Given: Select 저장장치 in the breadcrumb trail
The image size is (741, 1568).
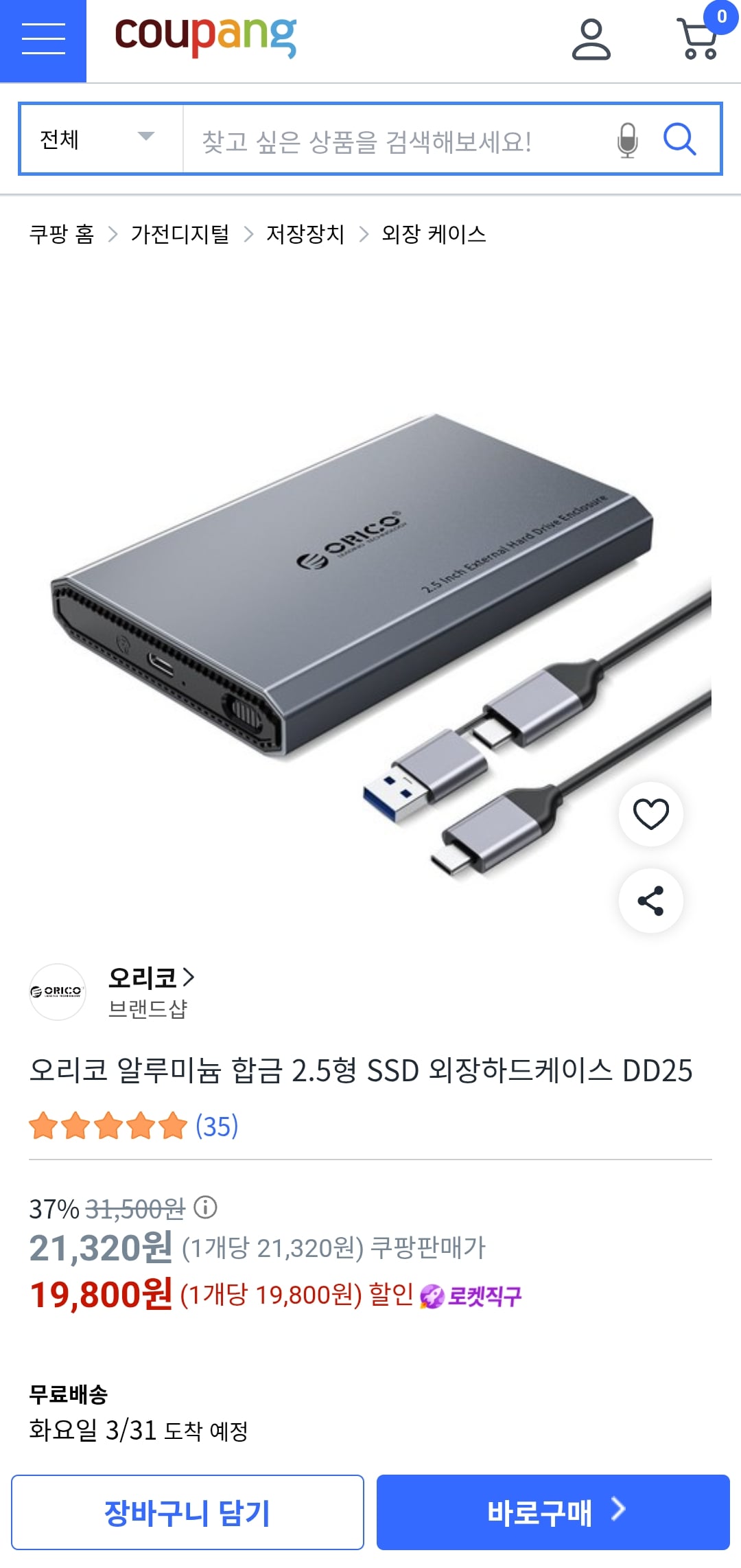Looking at the screenshot, I should coord(303,234).
